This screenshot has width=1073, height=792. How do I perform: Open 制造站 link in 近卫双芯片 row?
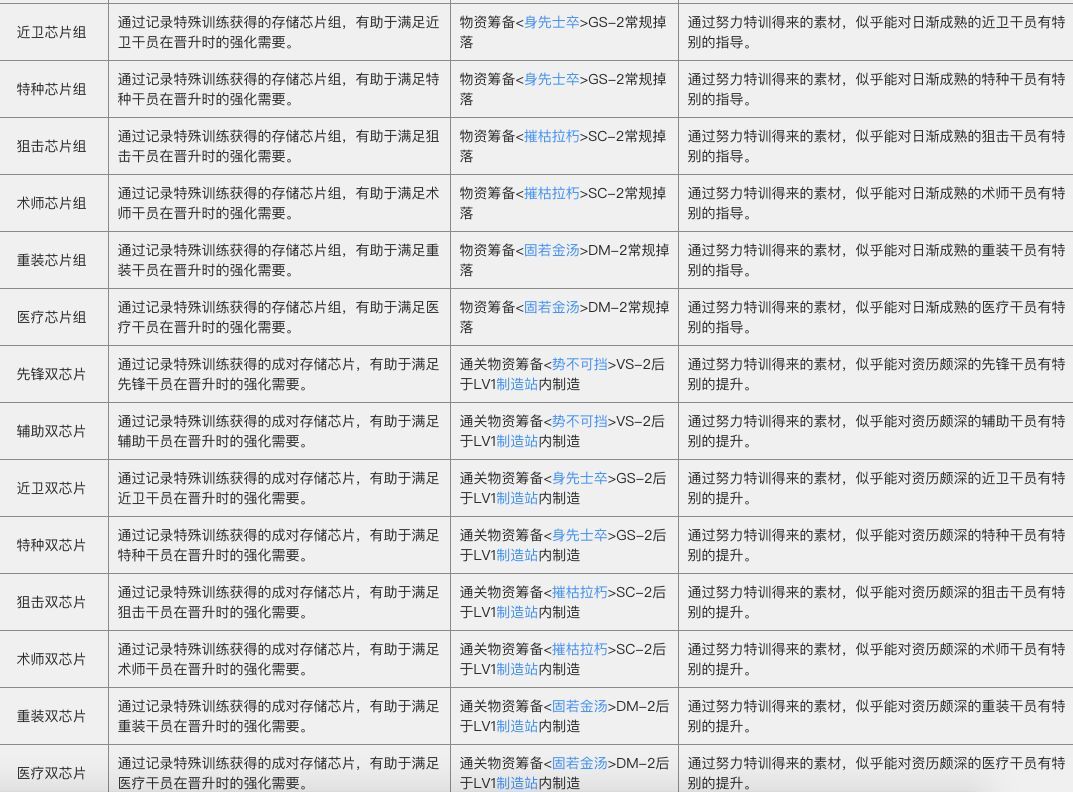pos(517,498)
